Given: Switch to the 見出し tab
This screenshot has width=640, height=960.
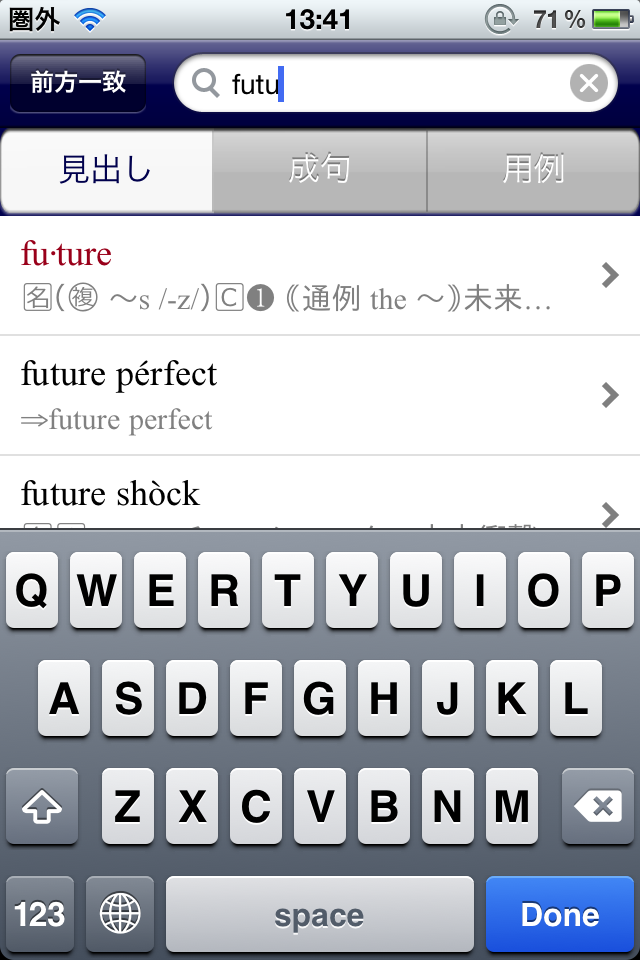Looking at the screenshot, I should click(106, 170).
